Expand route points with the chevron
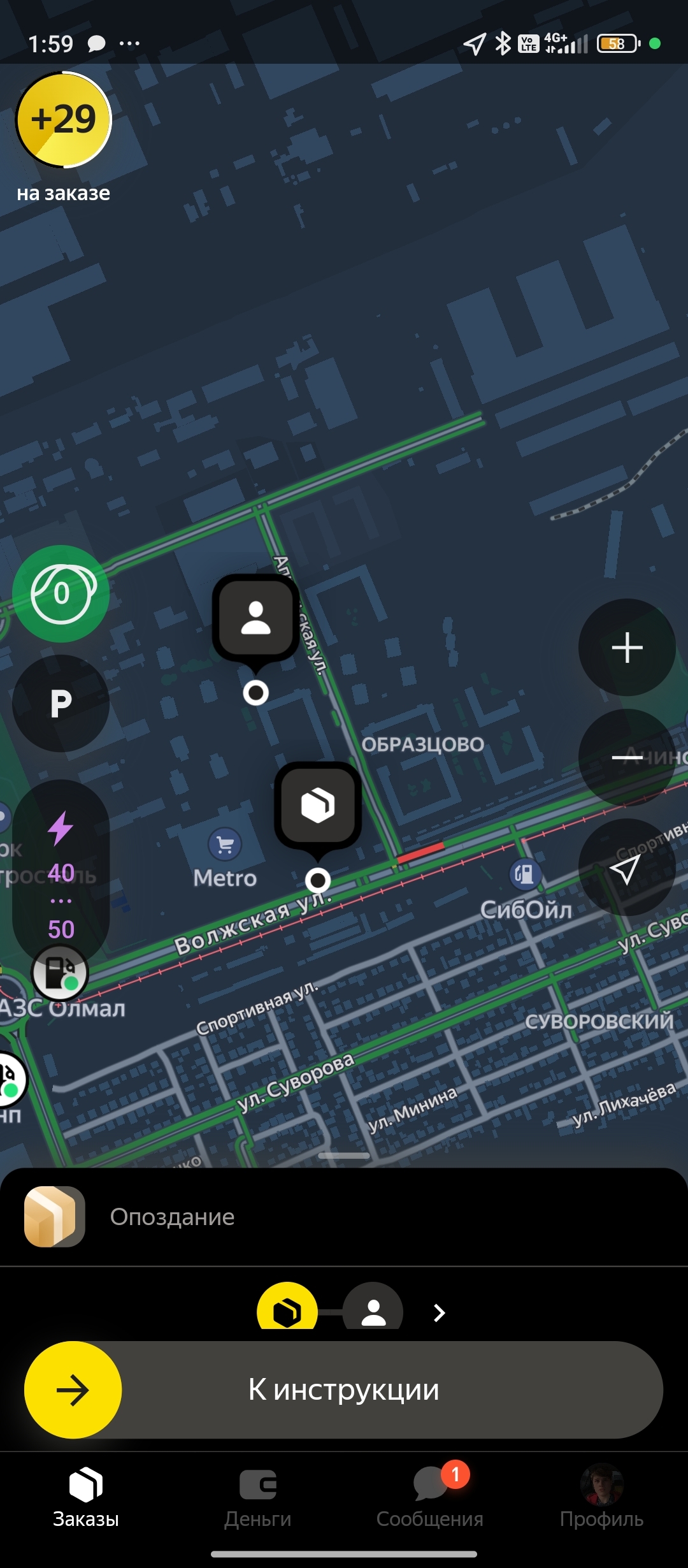 click(439, 1312)
